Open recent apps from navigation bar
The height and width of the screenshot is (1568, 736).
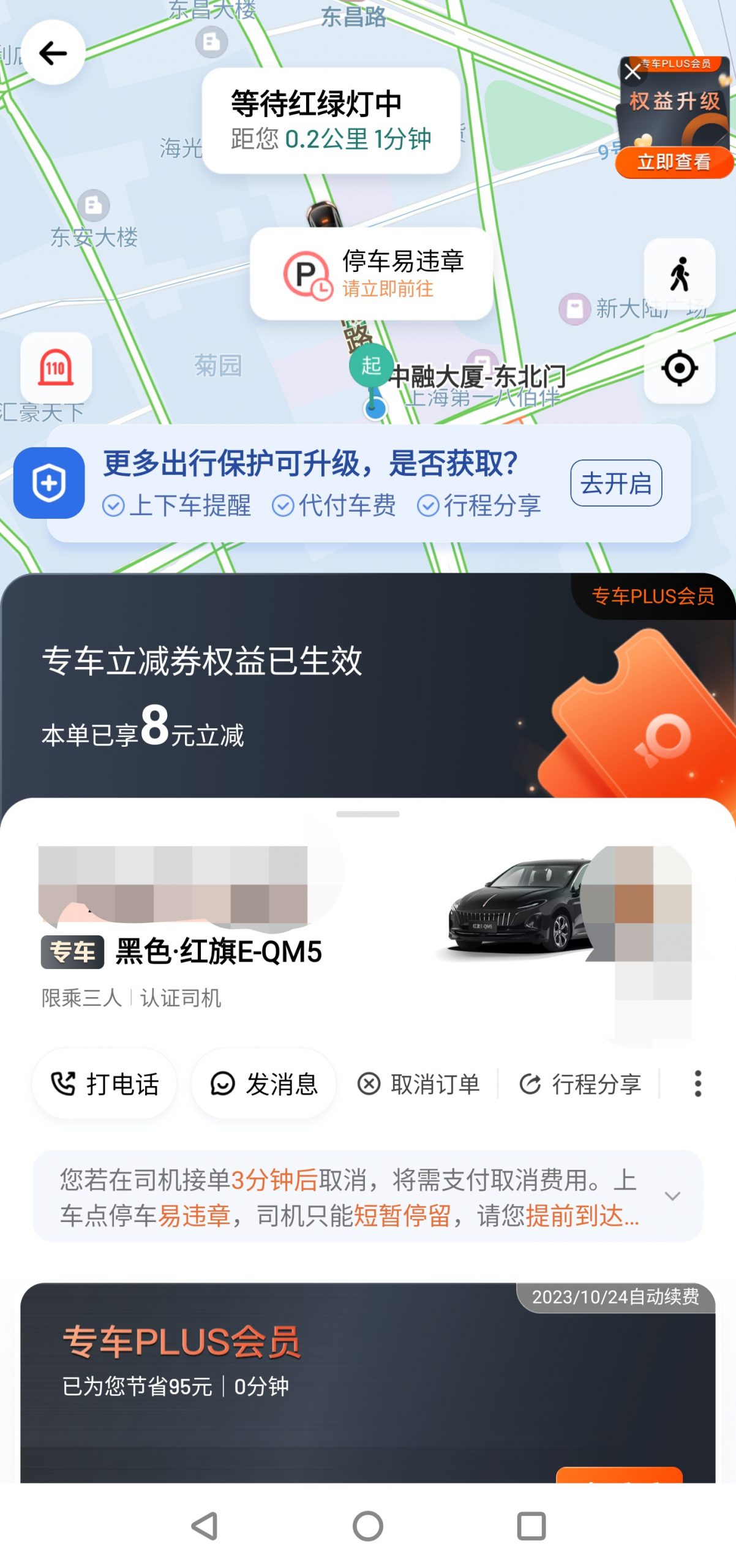531,1526
